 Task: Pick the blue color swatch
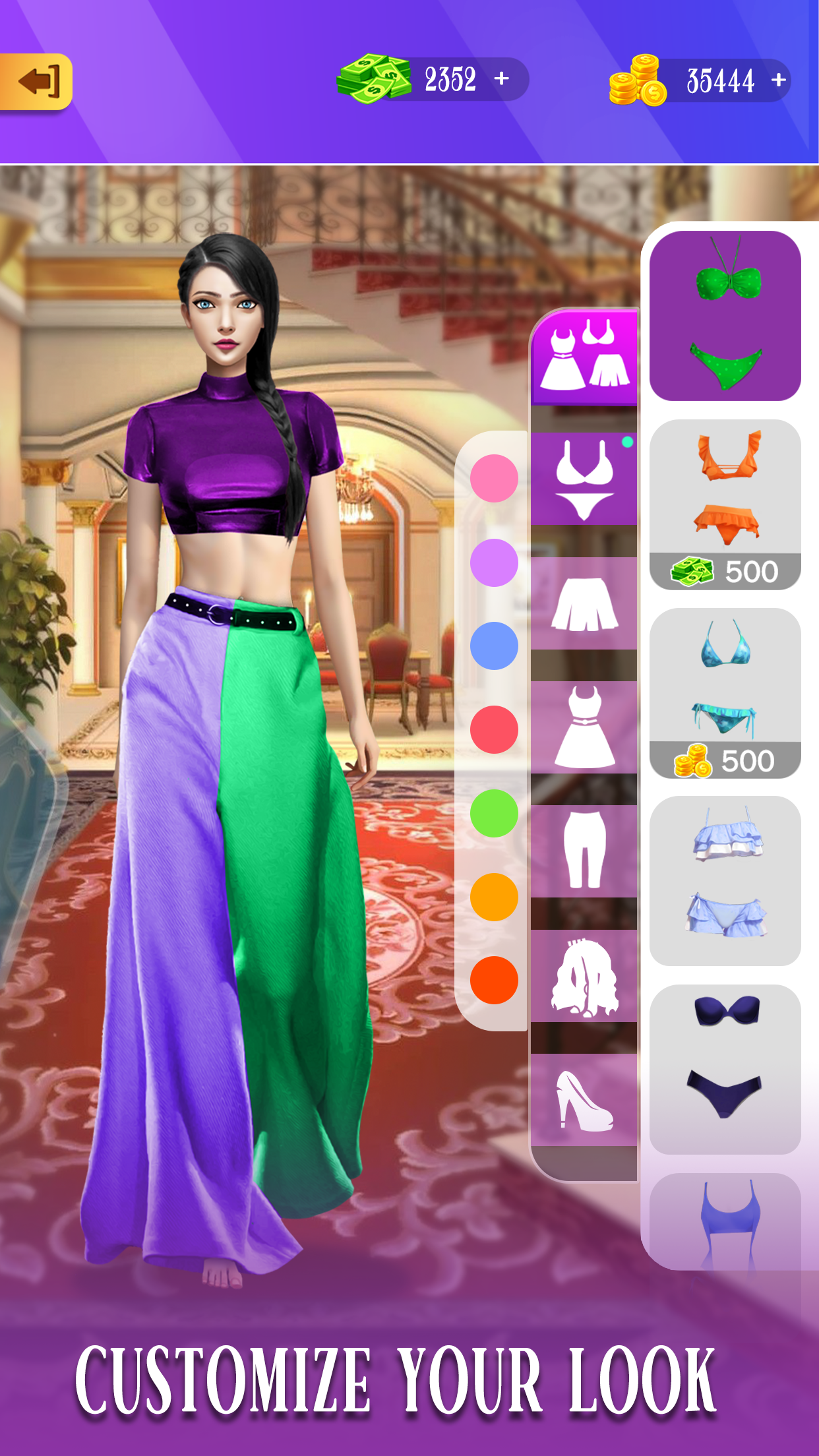[x=494, y=646]
